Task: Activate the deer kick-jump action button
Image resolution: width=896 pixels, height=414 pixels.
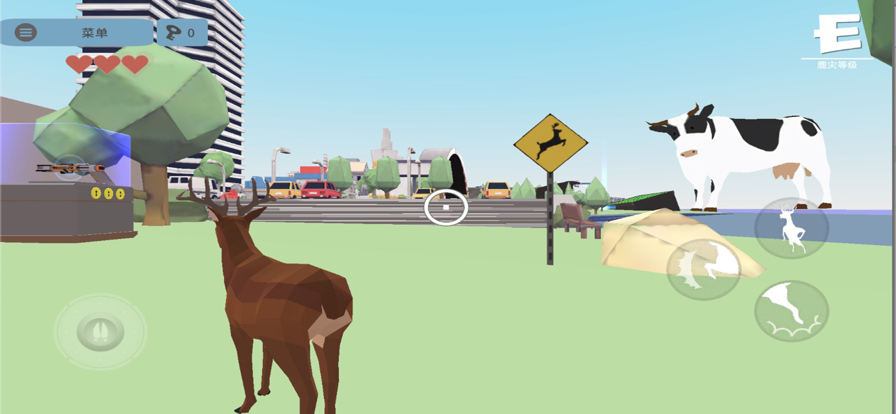Action: coord(791,310)
